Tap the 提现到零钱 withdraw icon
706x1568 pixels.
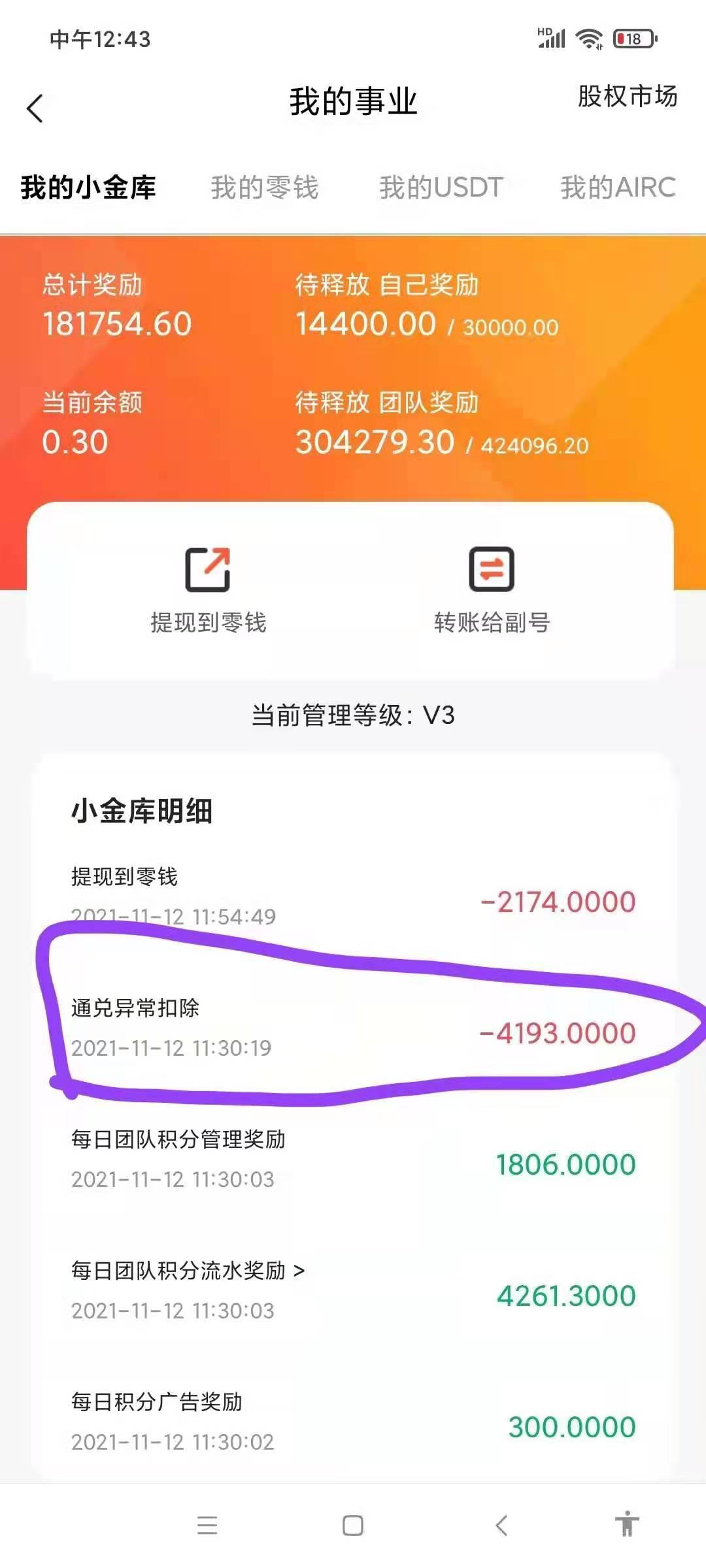point(209,570)
